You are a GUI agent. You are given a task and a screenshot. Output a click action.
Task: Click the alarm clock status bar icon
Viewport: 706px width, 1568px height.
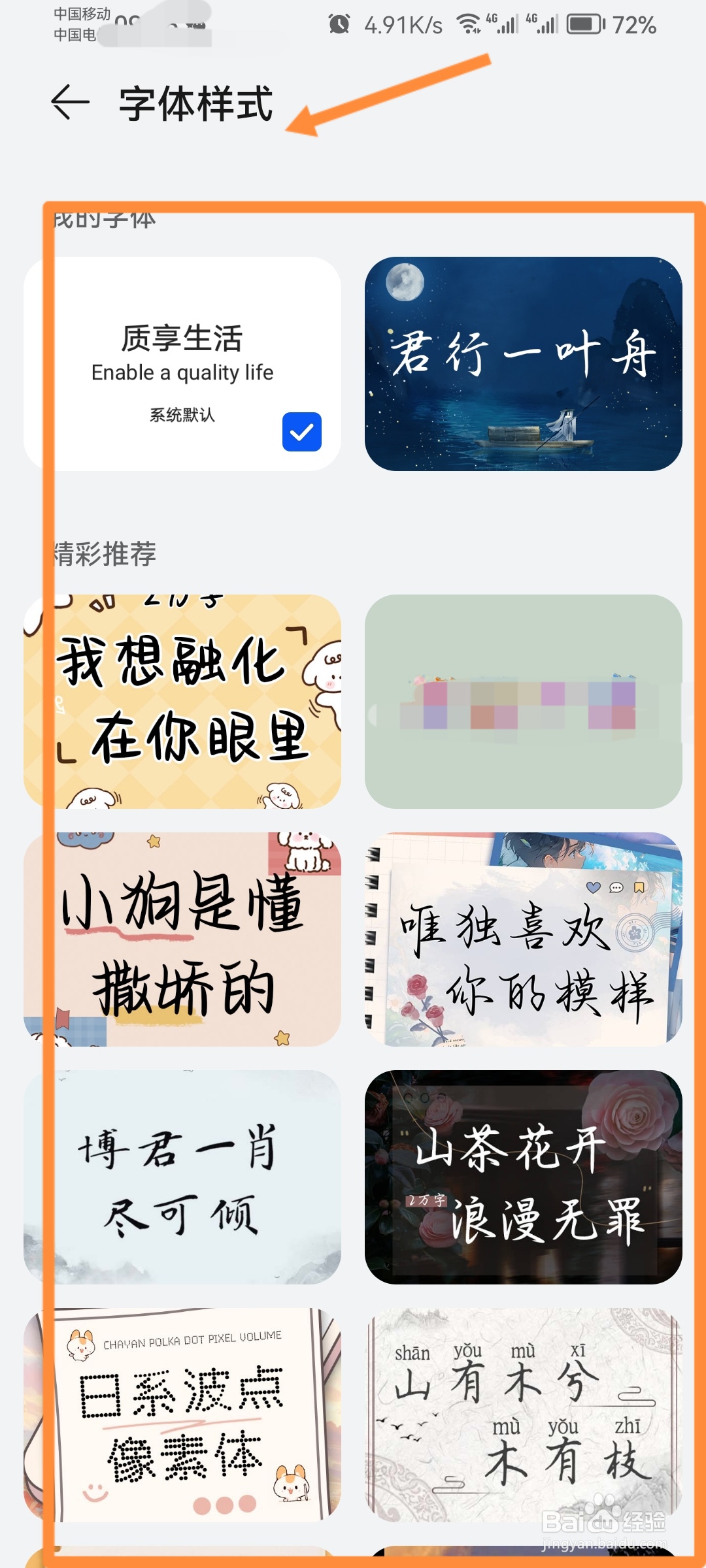pyautogui.click(x=339, y=25)
